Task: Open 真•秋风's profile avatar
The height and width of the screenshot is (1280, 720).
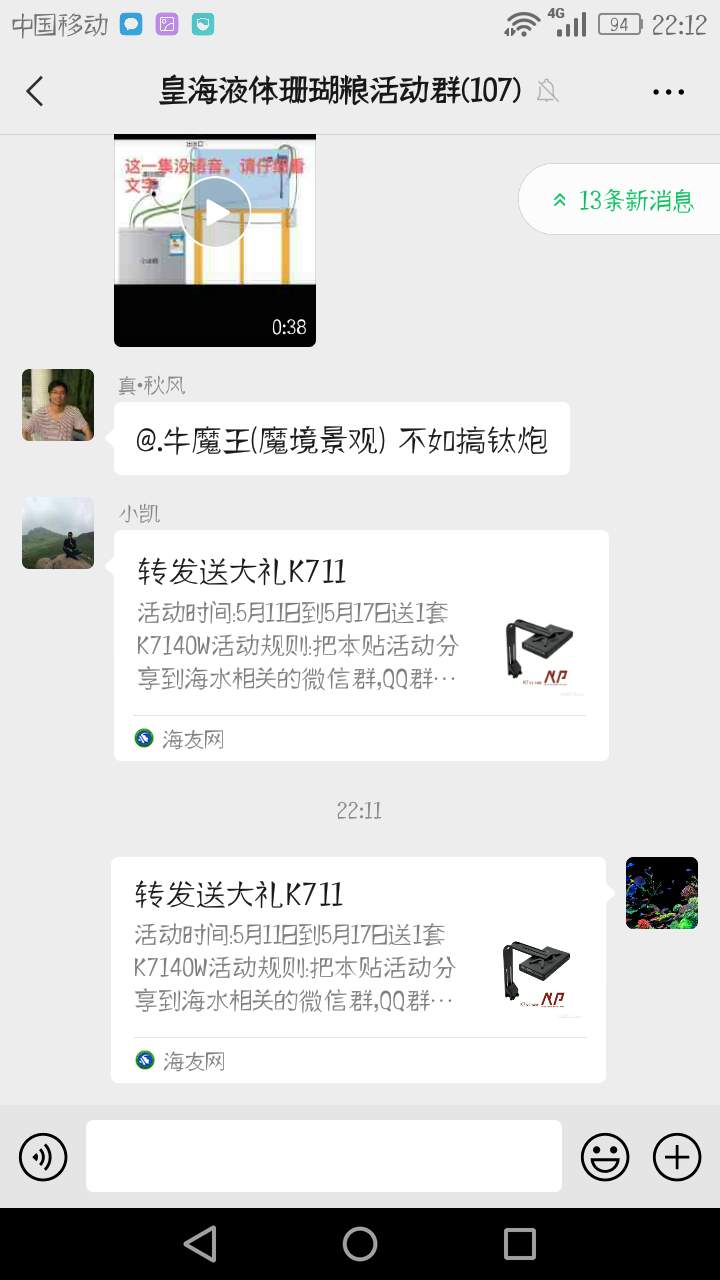Action: pyautogui.click(x=58, y=405)
